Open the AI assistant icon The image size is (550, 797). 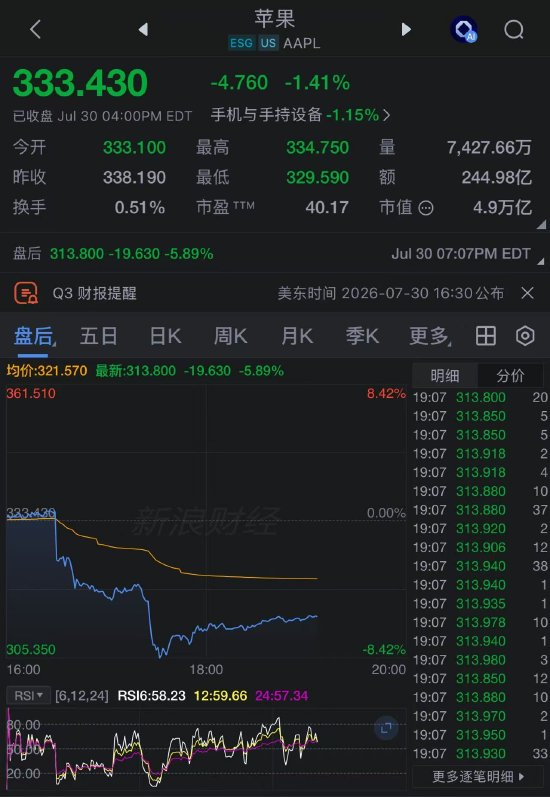tap(464, 29)
